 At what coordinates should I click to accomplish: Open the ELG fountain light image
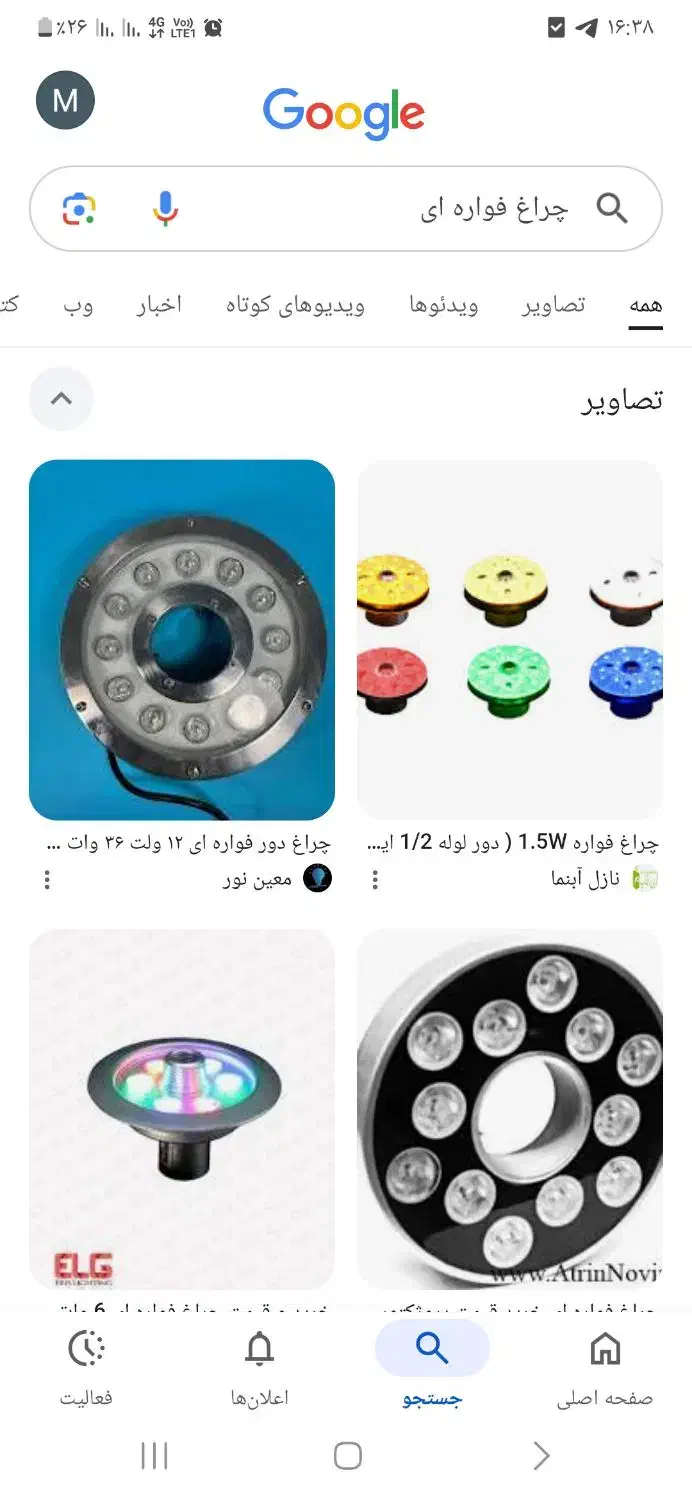click(x=182, y=1108)
